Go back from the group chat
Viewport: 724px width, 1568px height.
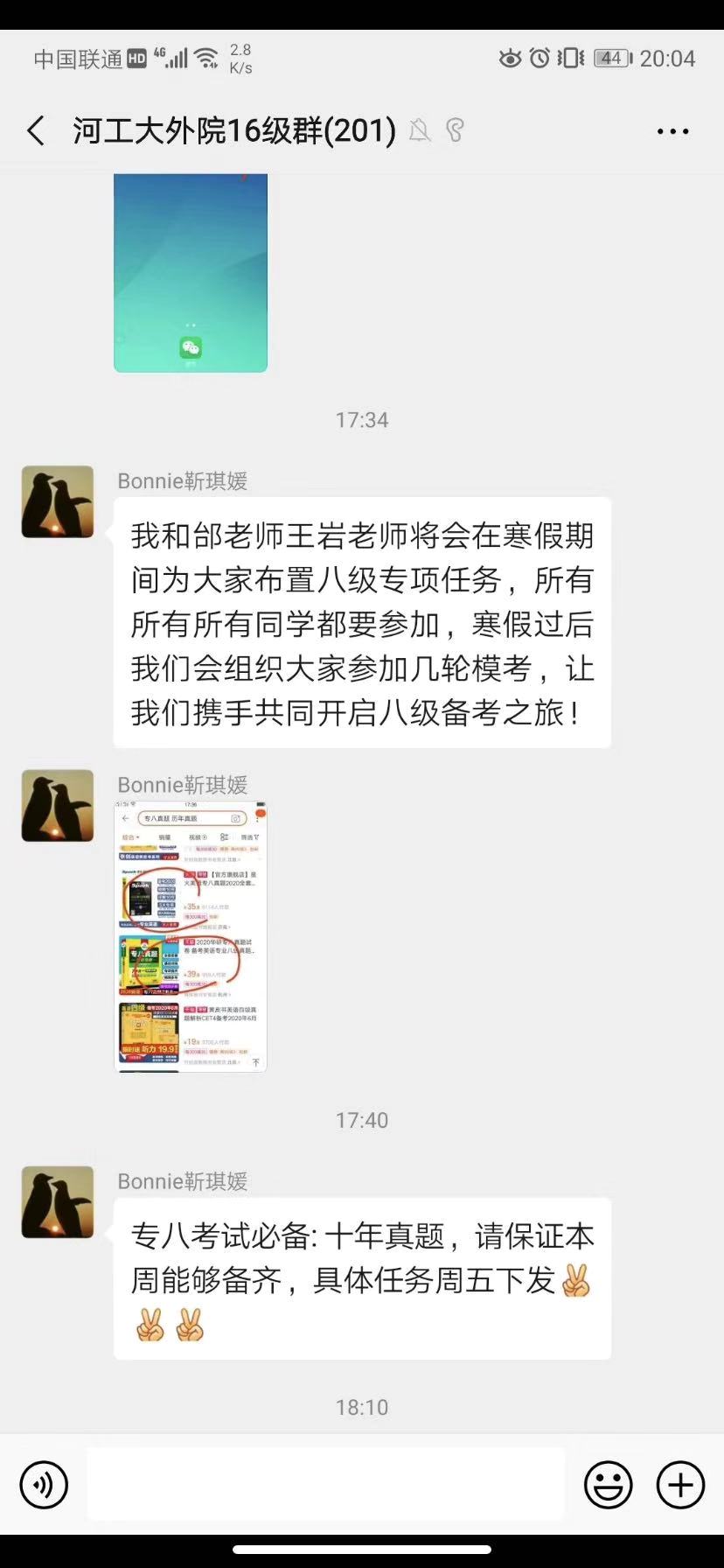[x=36, y=131]
